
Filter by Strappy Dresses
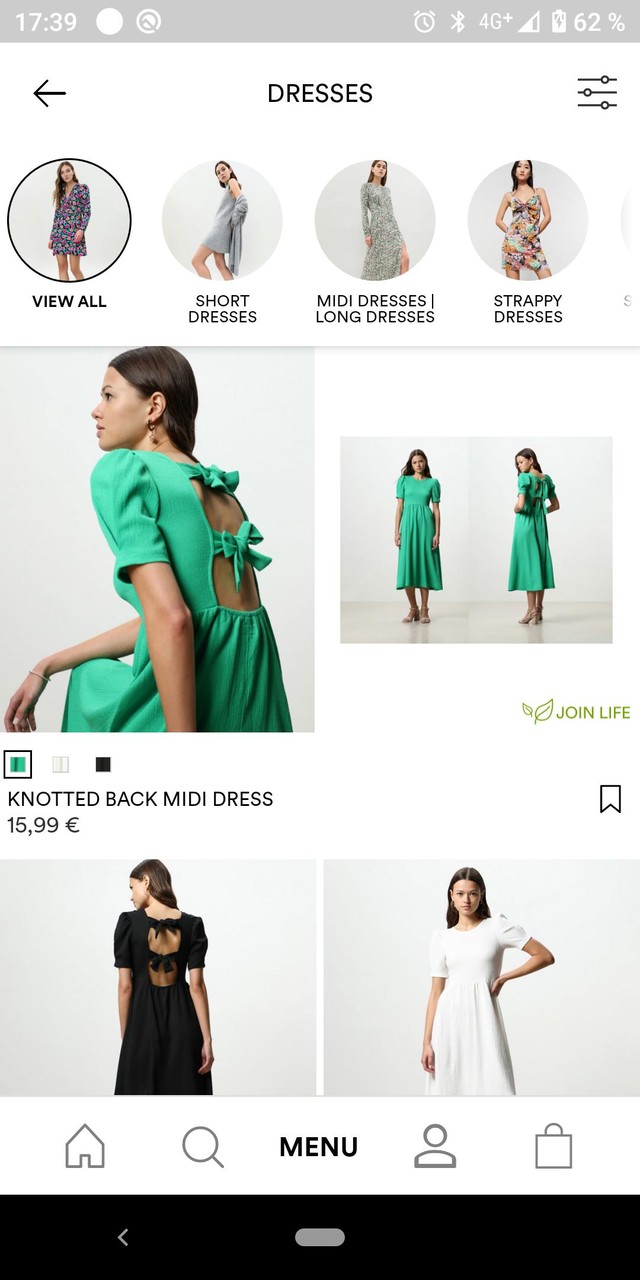coord(528,221)
